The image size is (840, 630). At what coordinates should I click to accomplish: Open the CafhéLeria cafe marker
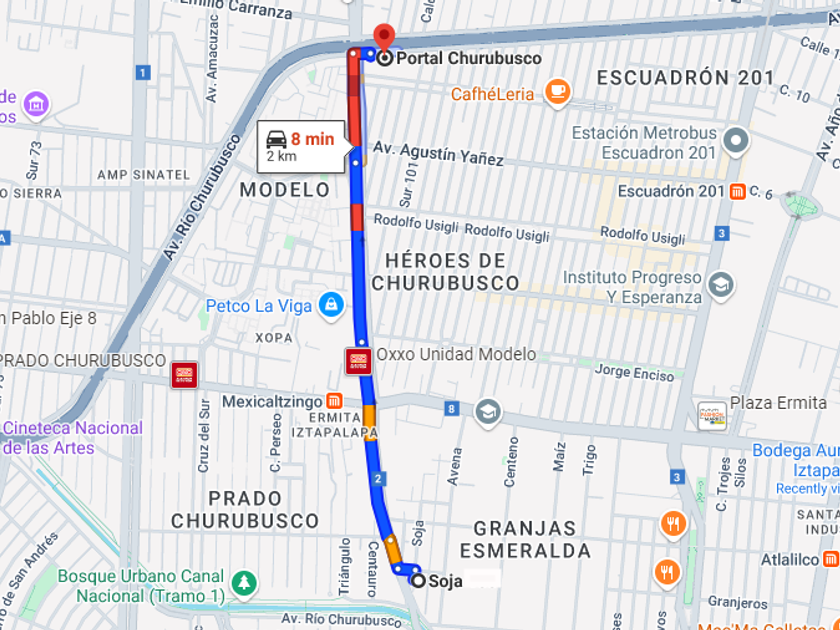[557, 93]
